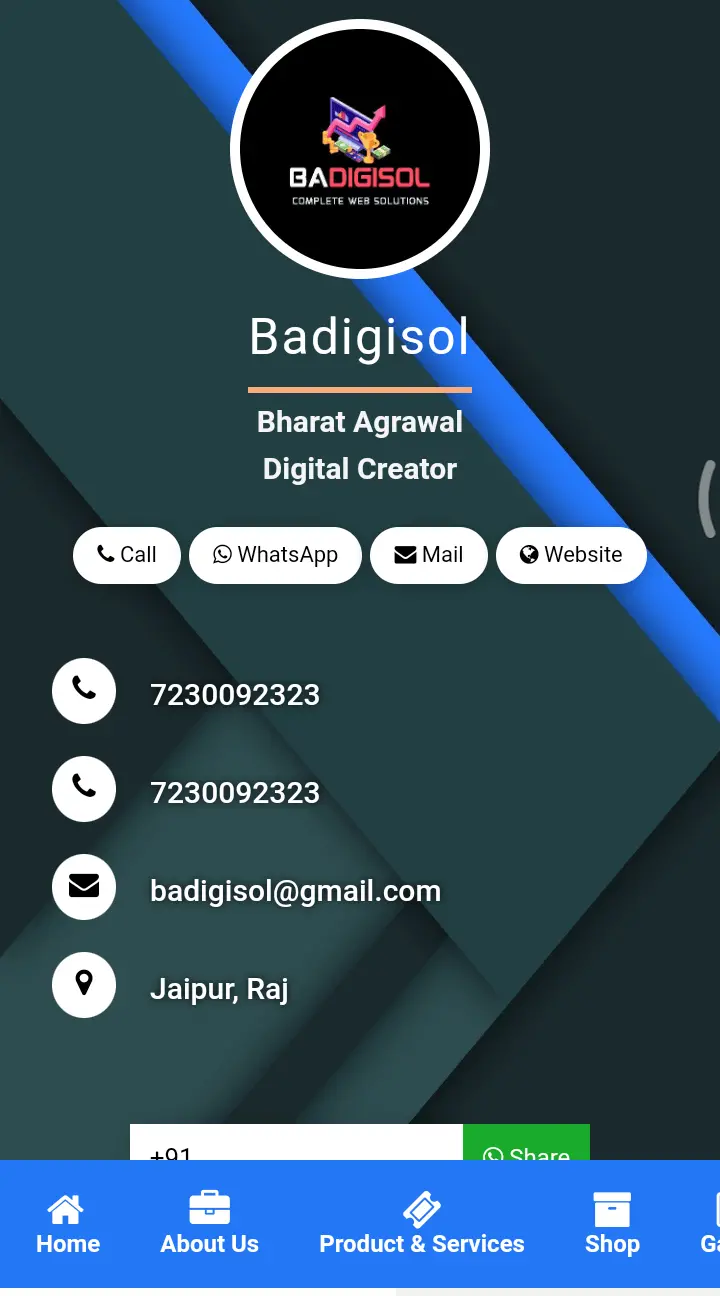Tap the Call button
This screenshot has height=1296, width=720.
pyautogui.click(x=127, y=555)
